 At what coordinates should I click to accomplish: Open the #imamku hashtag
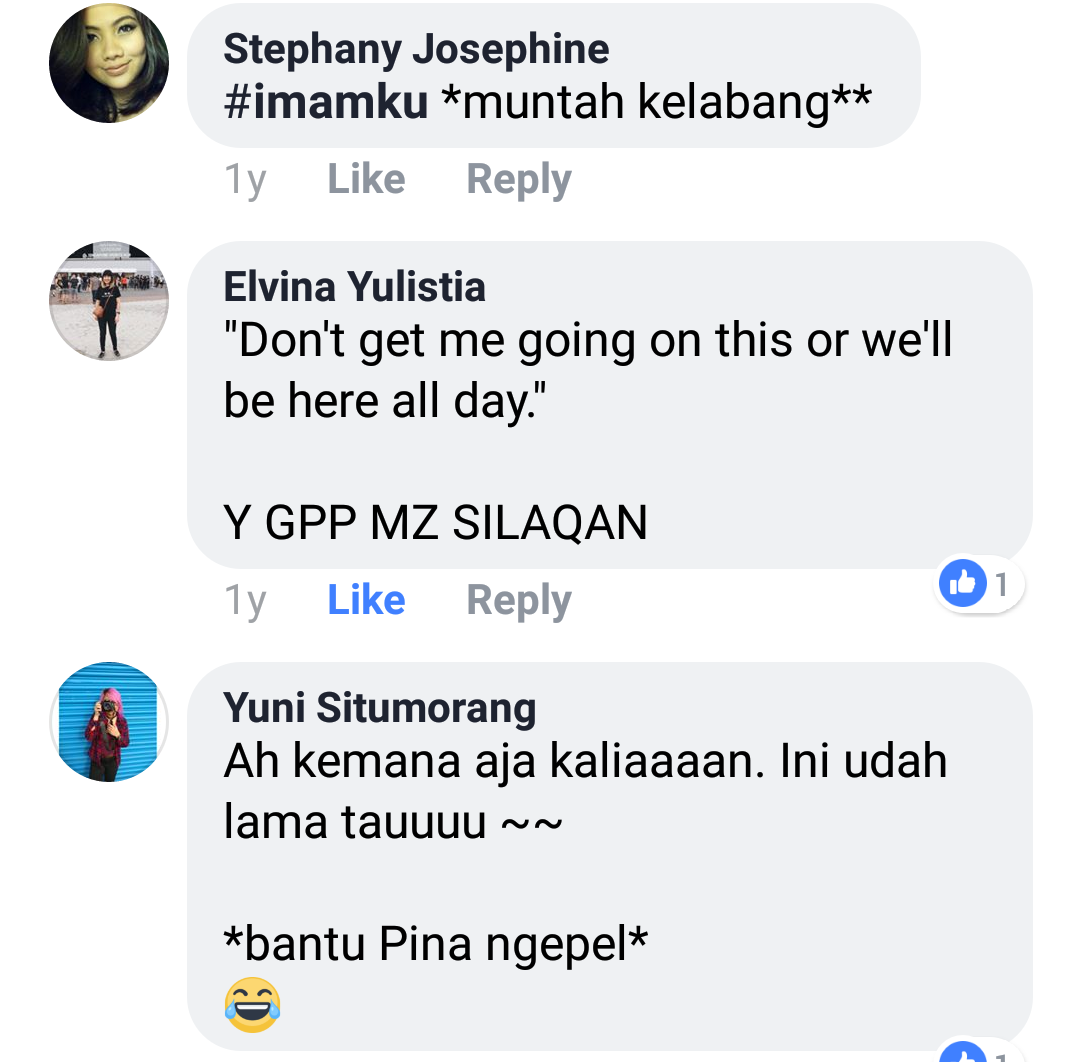[x=326, y=102]
